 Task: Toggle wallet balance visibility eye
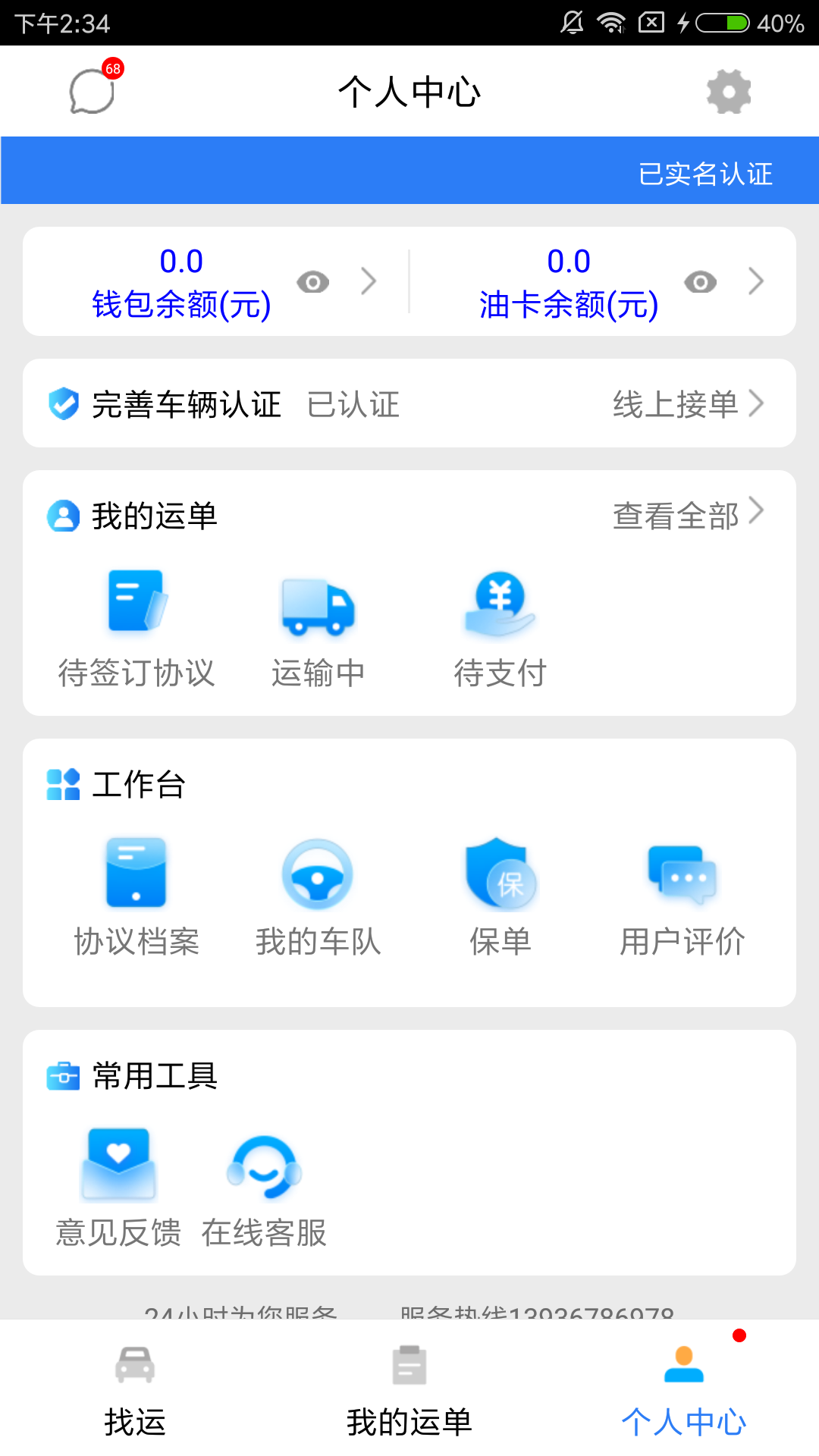312,282
